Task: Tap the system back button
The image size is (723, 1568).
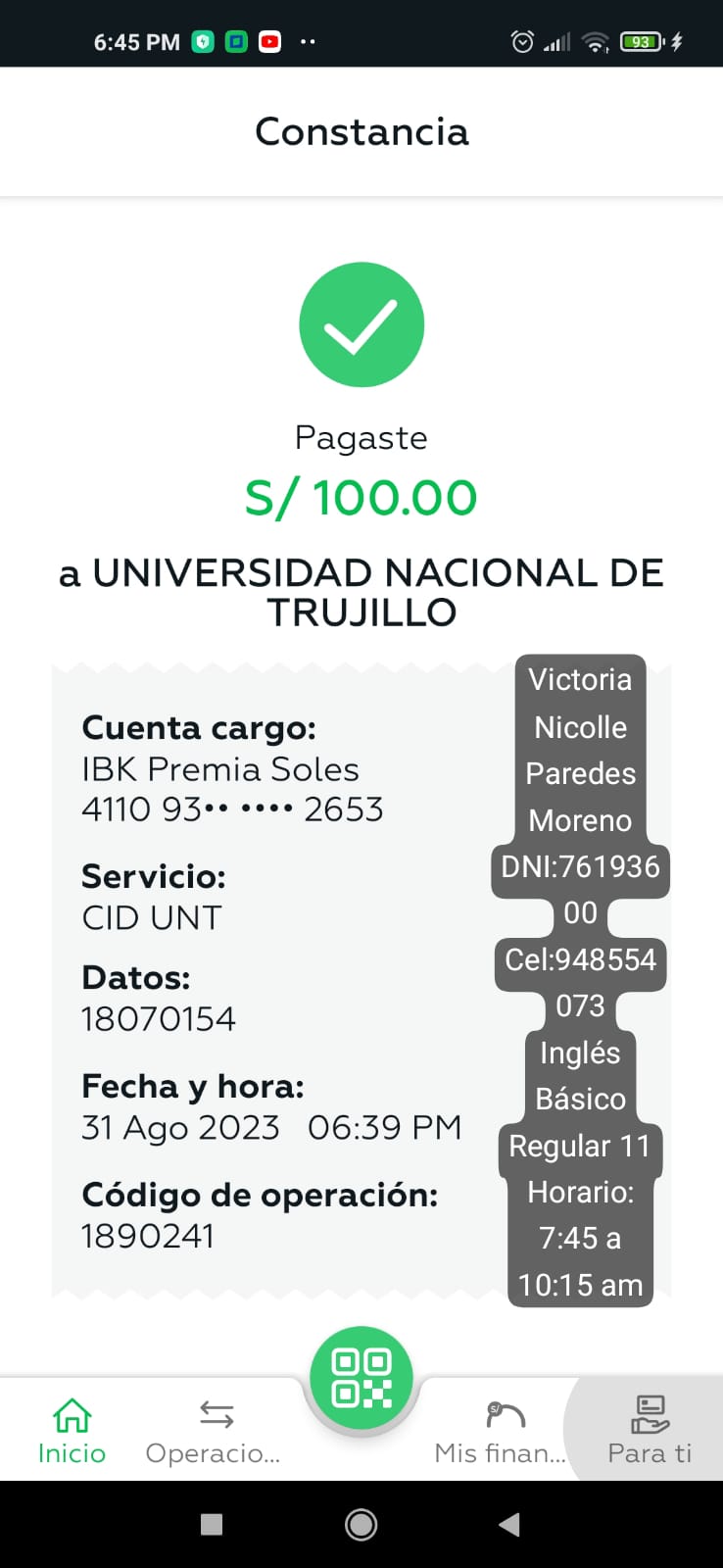Action: pos(508,1524)
